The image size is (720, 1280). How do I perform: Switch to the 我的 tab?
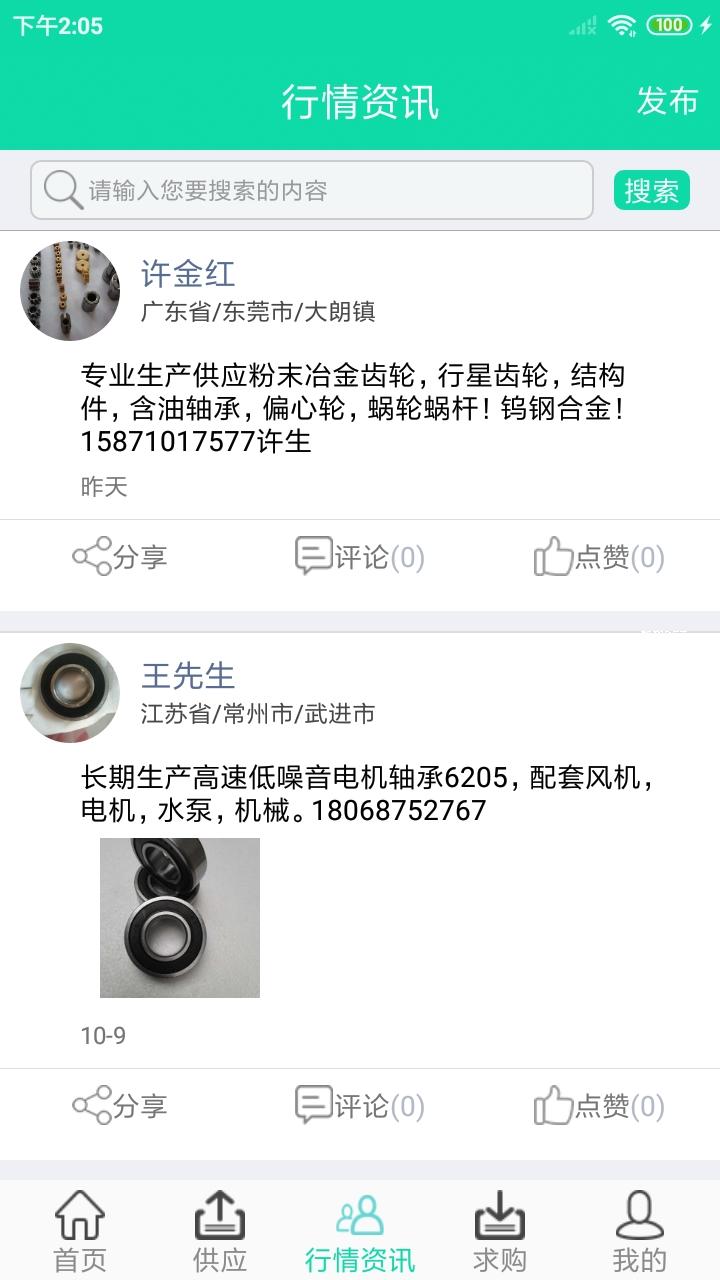tap(640, 1232)
